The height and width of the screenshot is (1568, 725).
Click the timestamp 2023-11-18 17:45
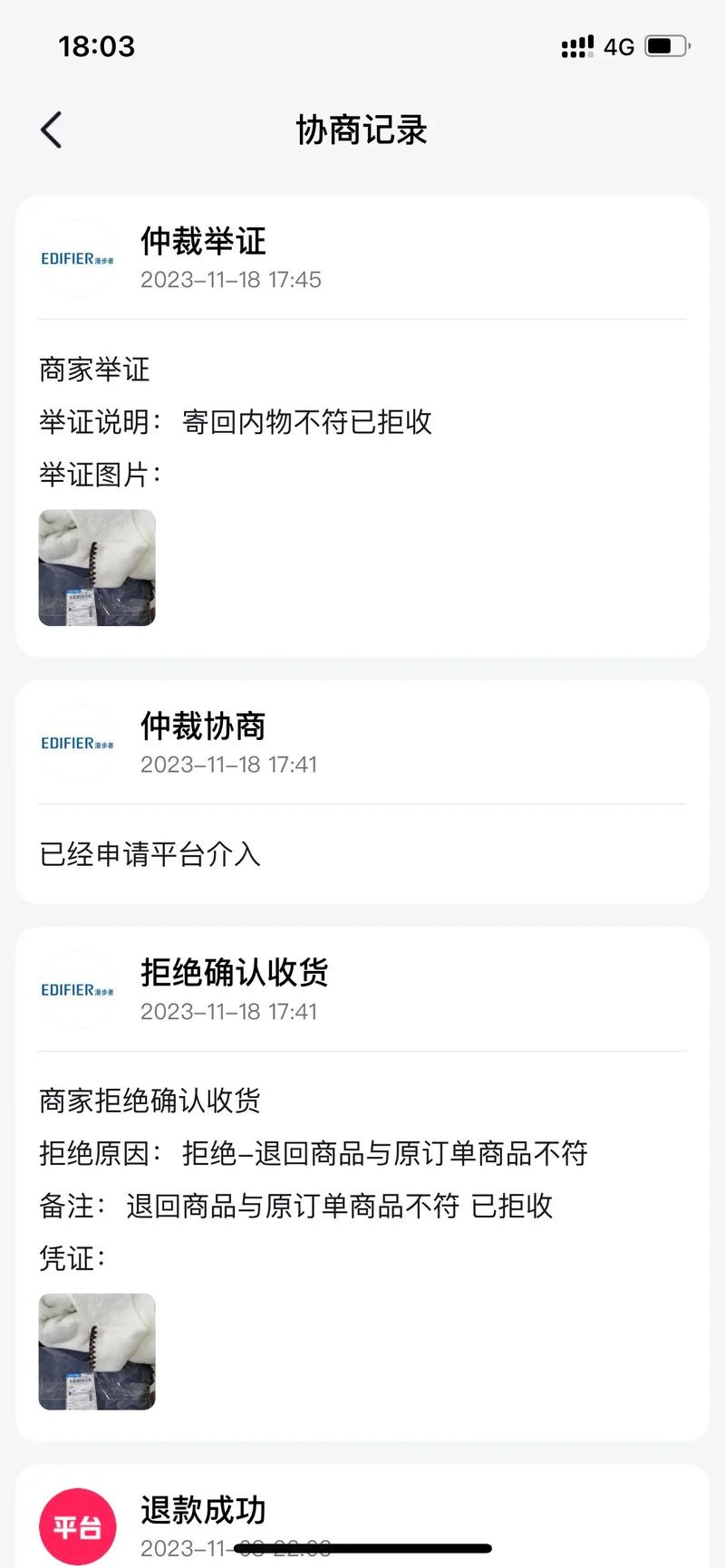[231, 280]
